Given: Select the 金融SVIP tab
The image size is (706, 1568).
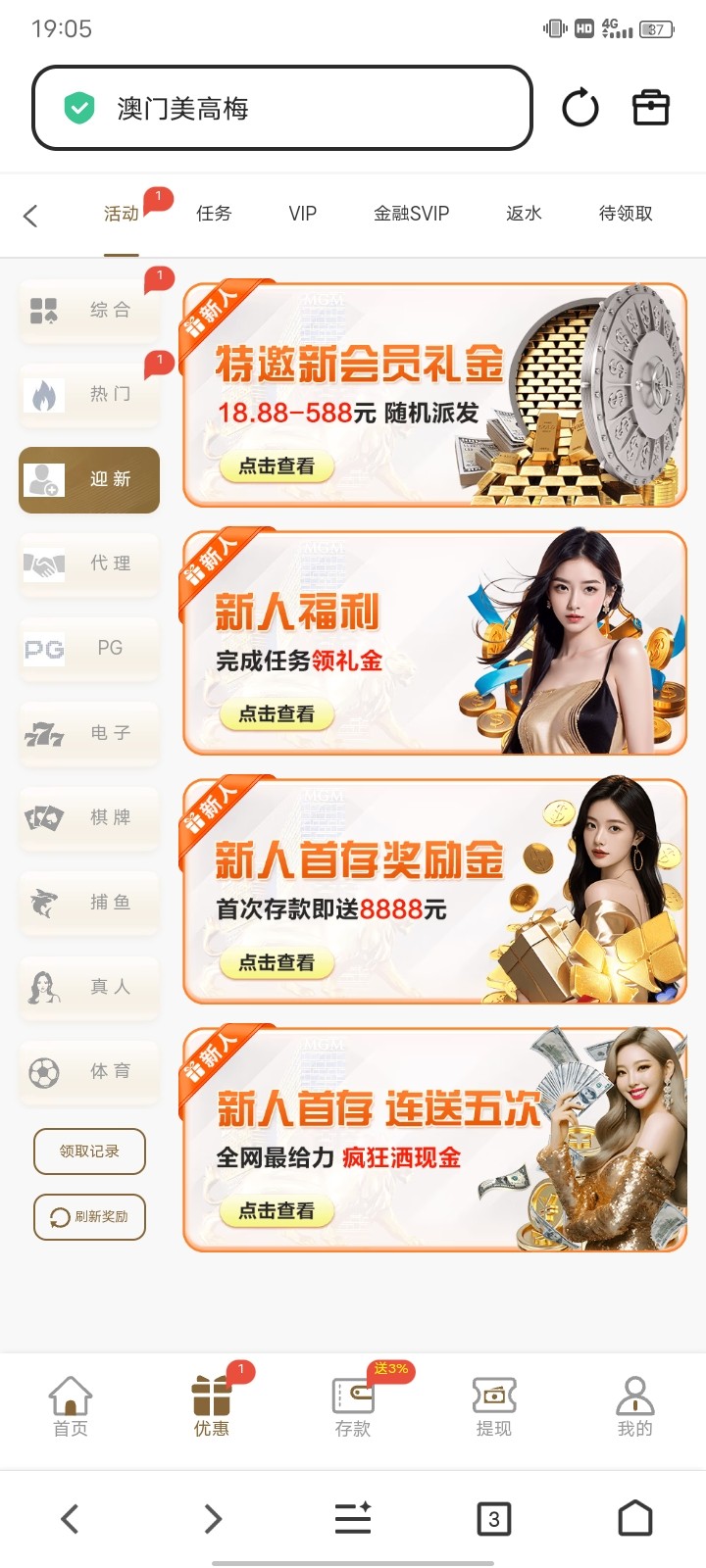Looking at the screenshot, I should coord(411,214).
